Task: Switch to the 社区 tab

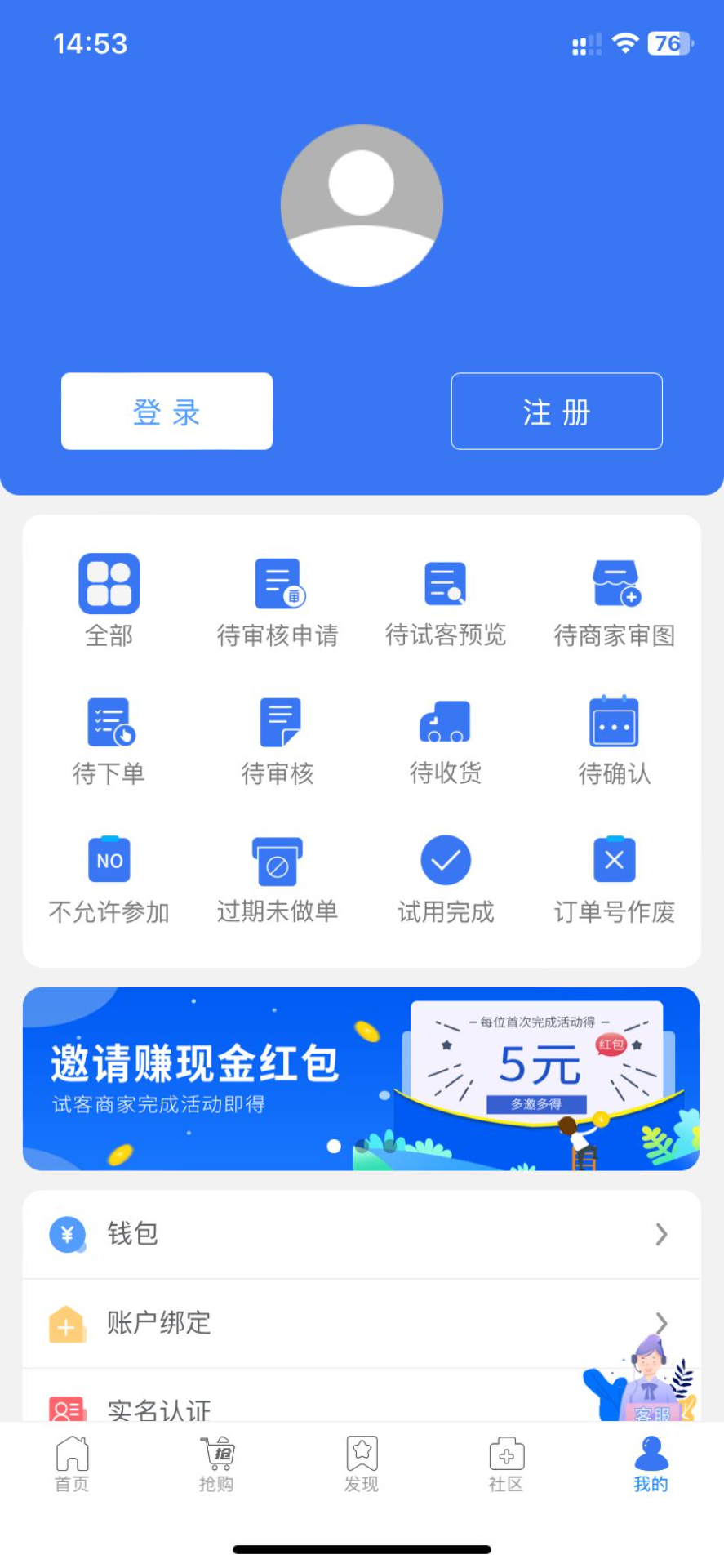Action: coord(506,1464)
